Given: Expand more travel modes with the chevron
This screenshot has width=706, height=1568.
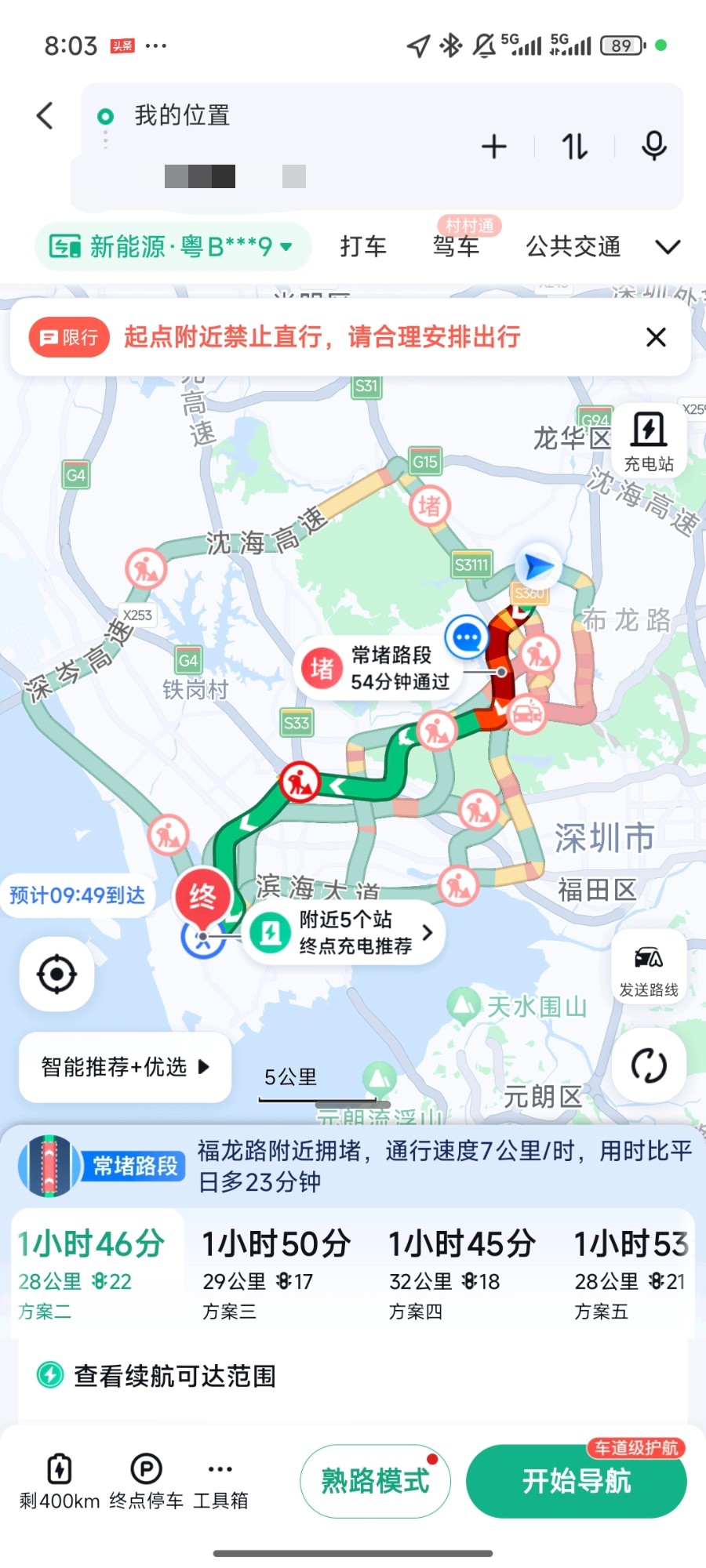Looking at the screenshot, I should tap(668, 247).
